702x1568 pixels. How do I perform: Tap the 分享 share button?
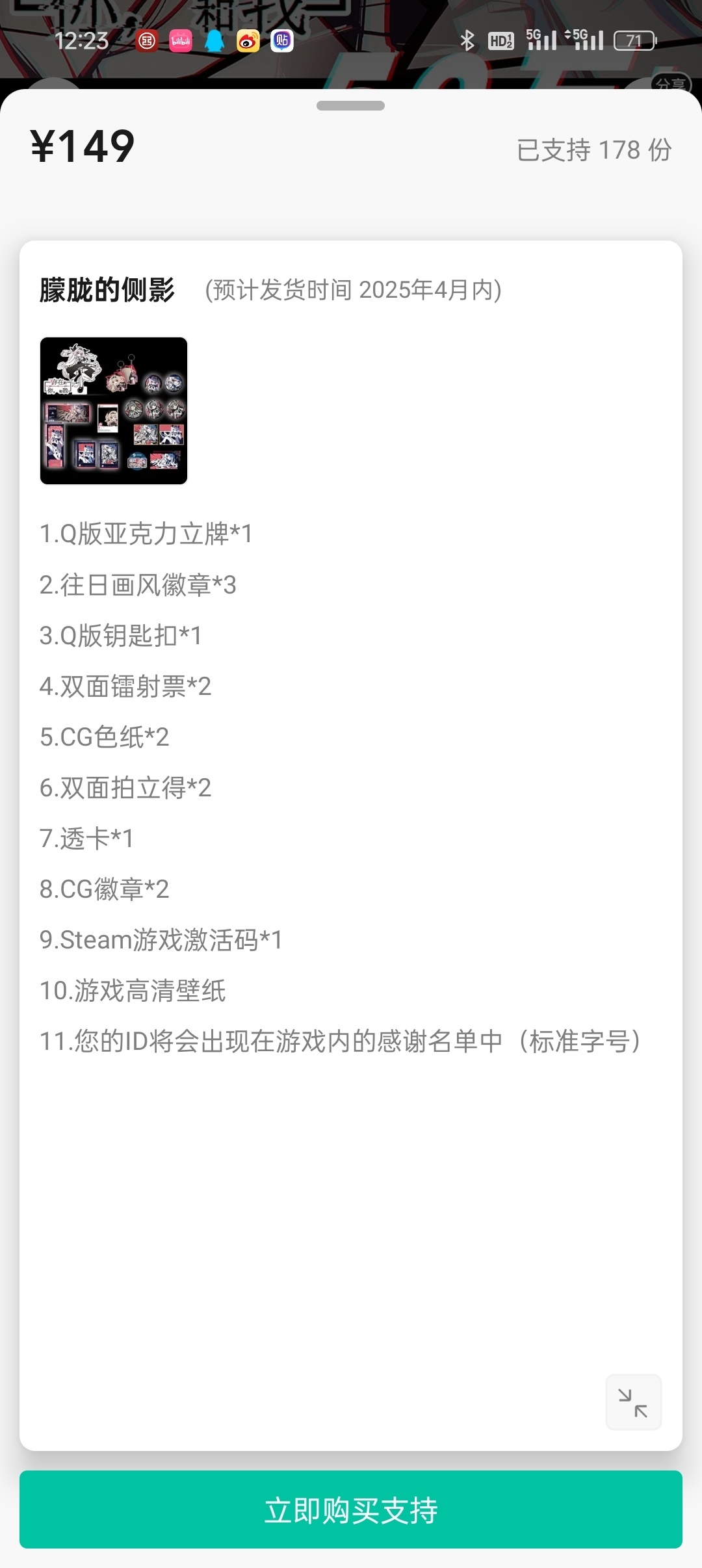pyautogui.click(x=671, y=83)
